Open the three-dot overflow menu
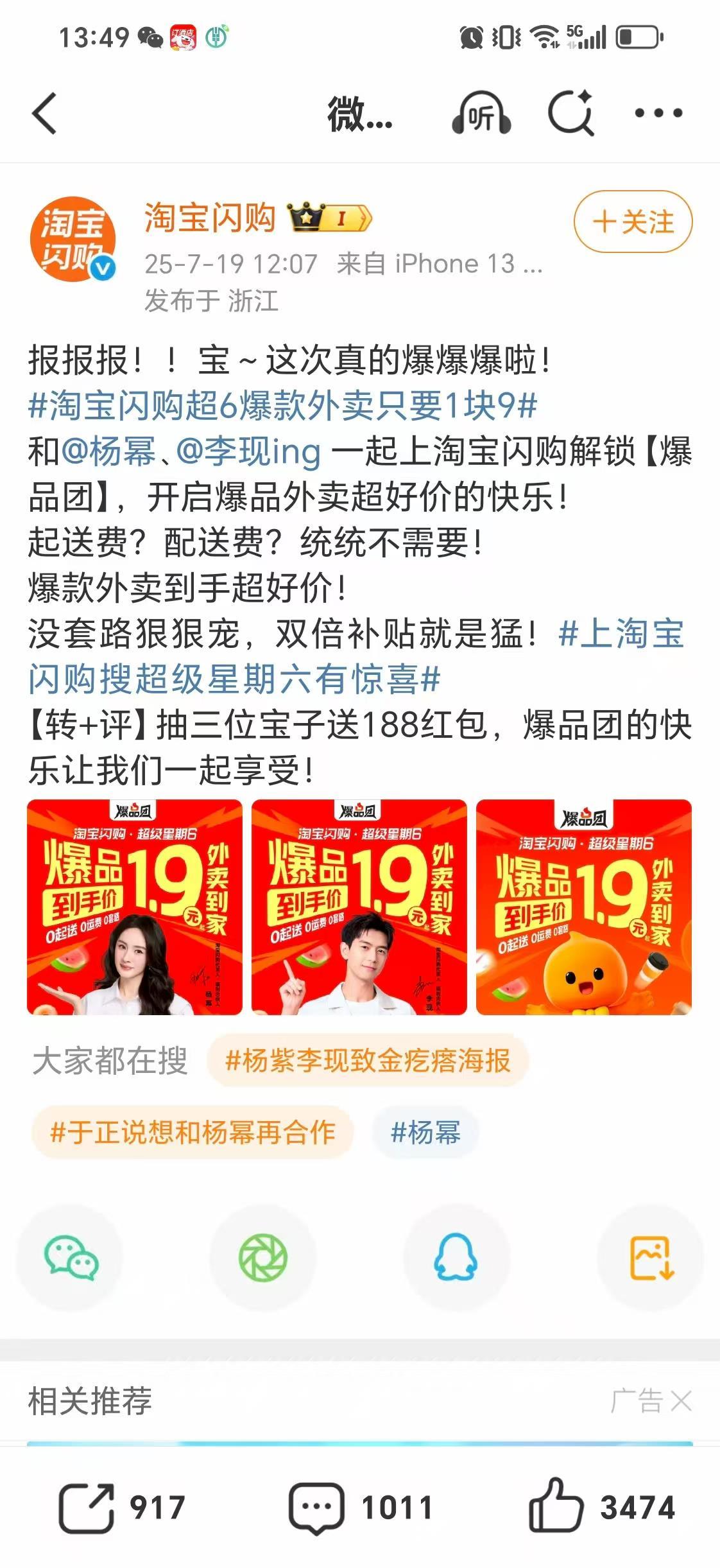 [x=658, y=114]
